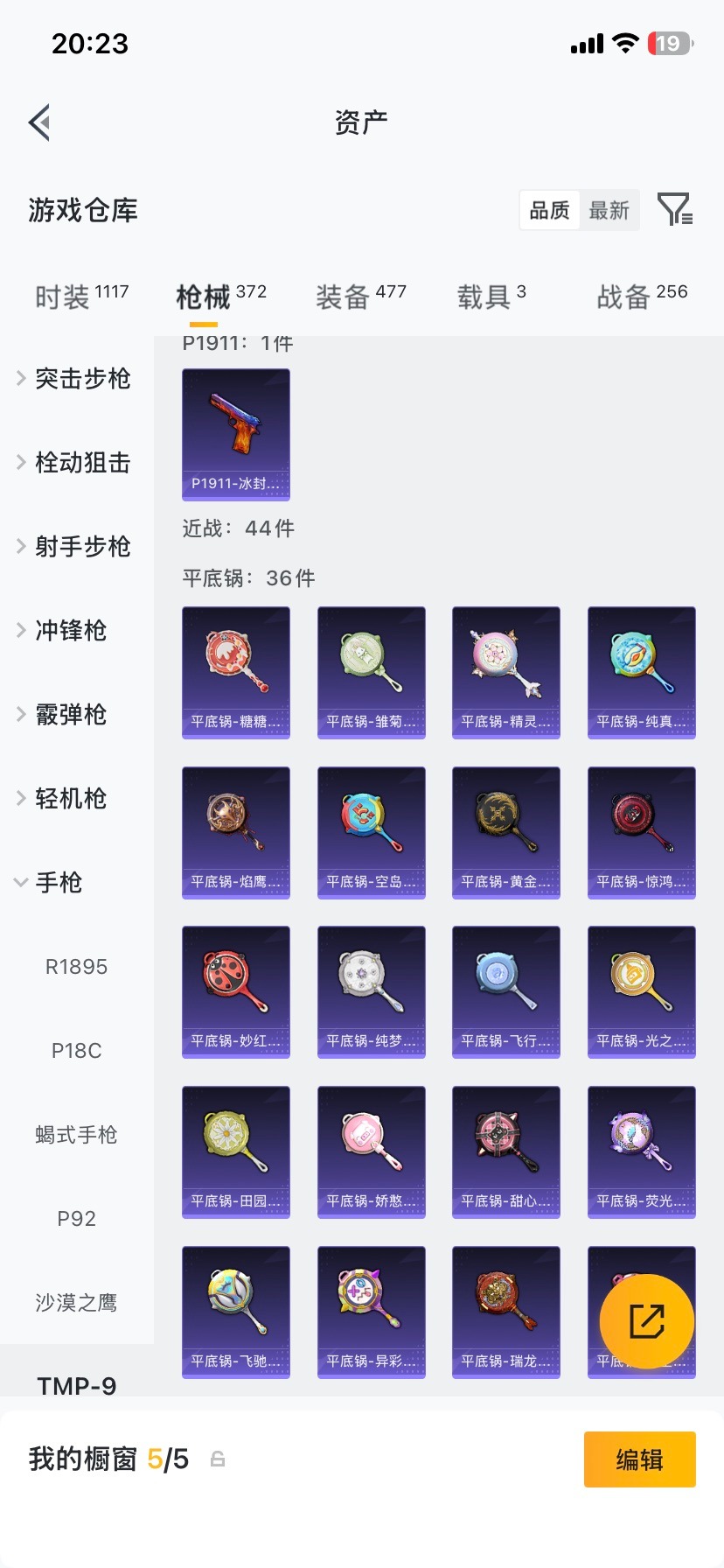The image size is (724, 1568).
Task: Tap the back arrow at top left
Action: click(x=38, y=122)
